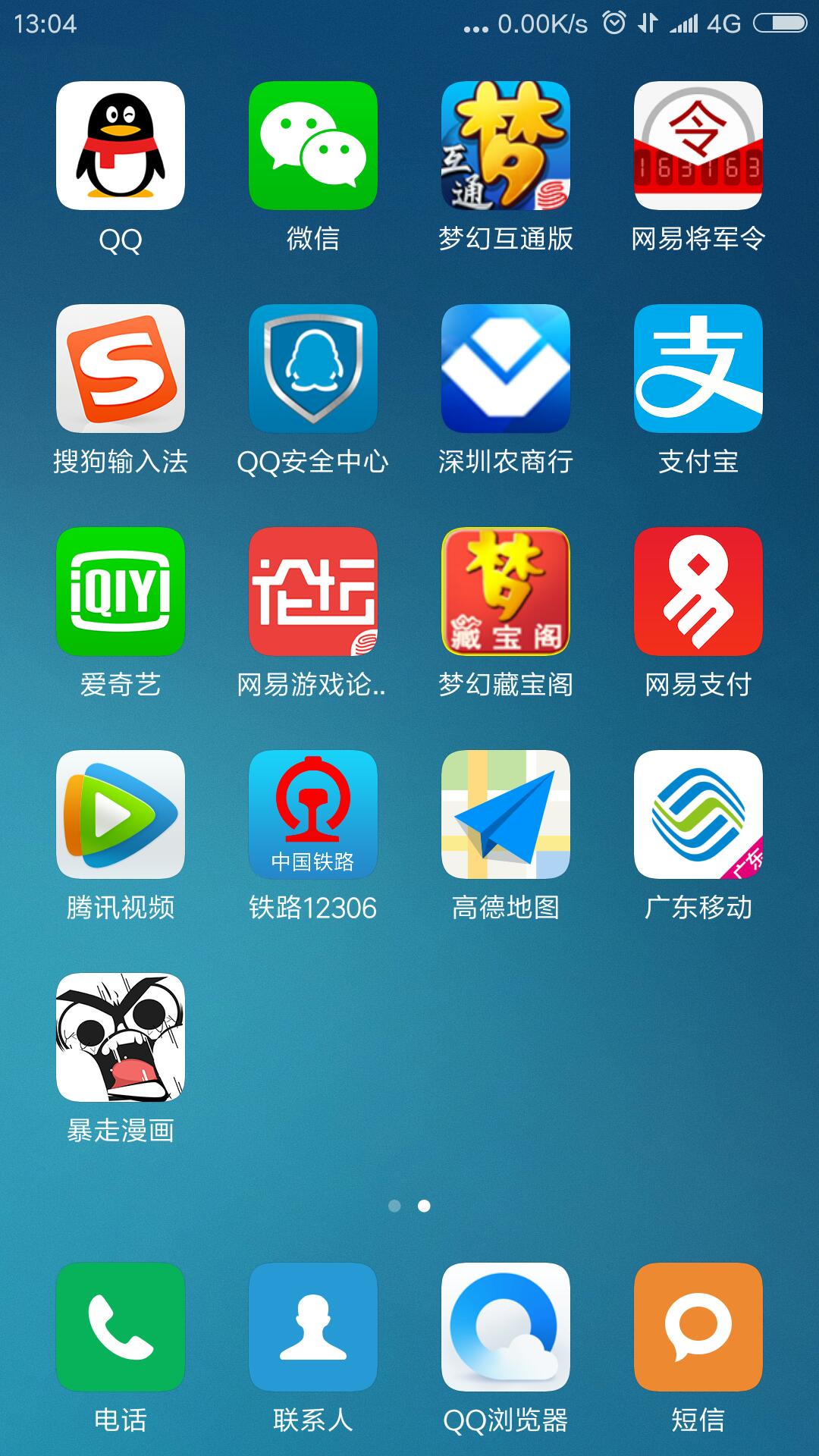819x1456 pixels.
Task: Open 铁路12306 app
Action: coord(313,814)
